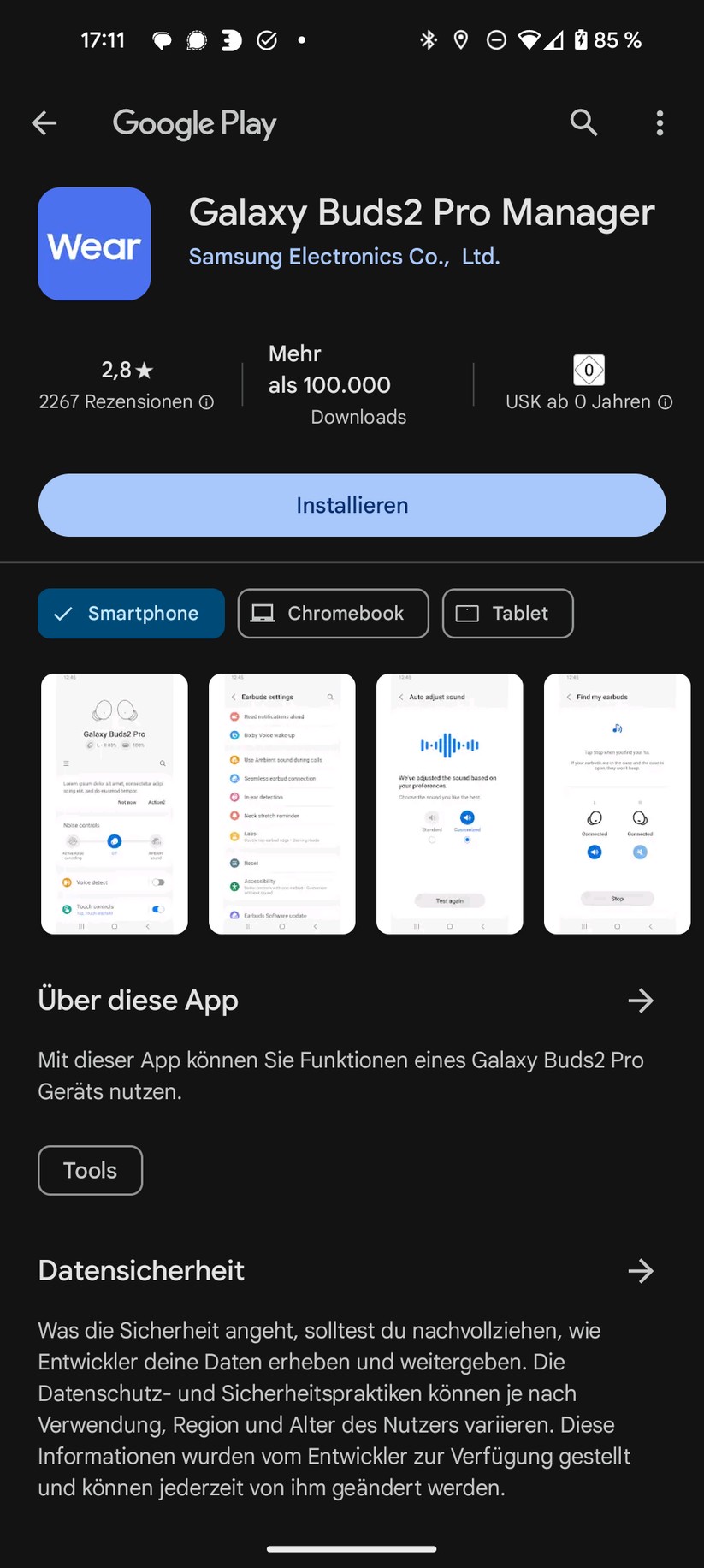Open the three-dot overflow menu

click(x=660, y=123)
